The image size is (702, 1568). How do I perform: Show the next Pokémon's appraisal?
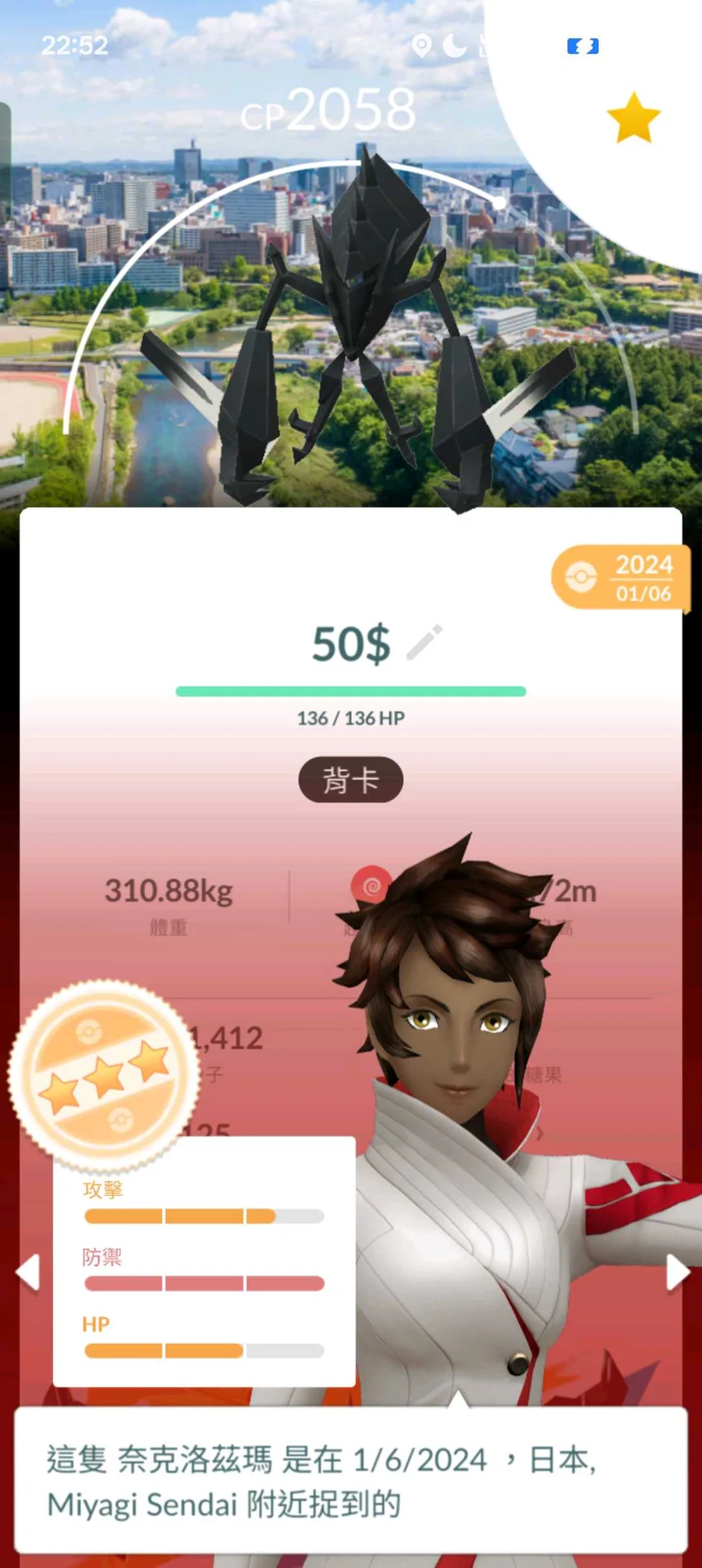point(675,1272)
